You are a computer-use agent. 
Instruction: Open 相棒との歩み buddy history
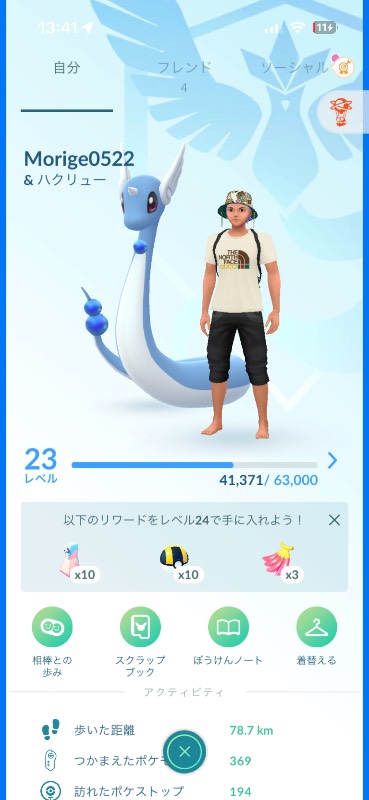52,642
